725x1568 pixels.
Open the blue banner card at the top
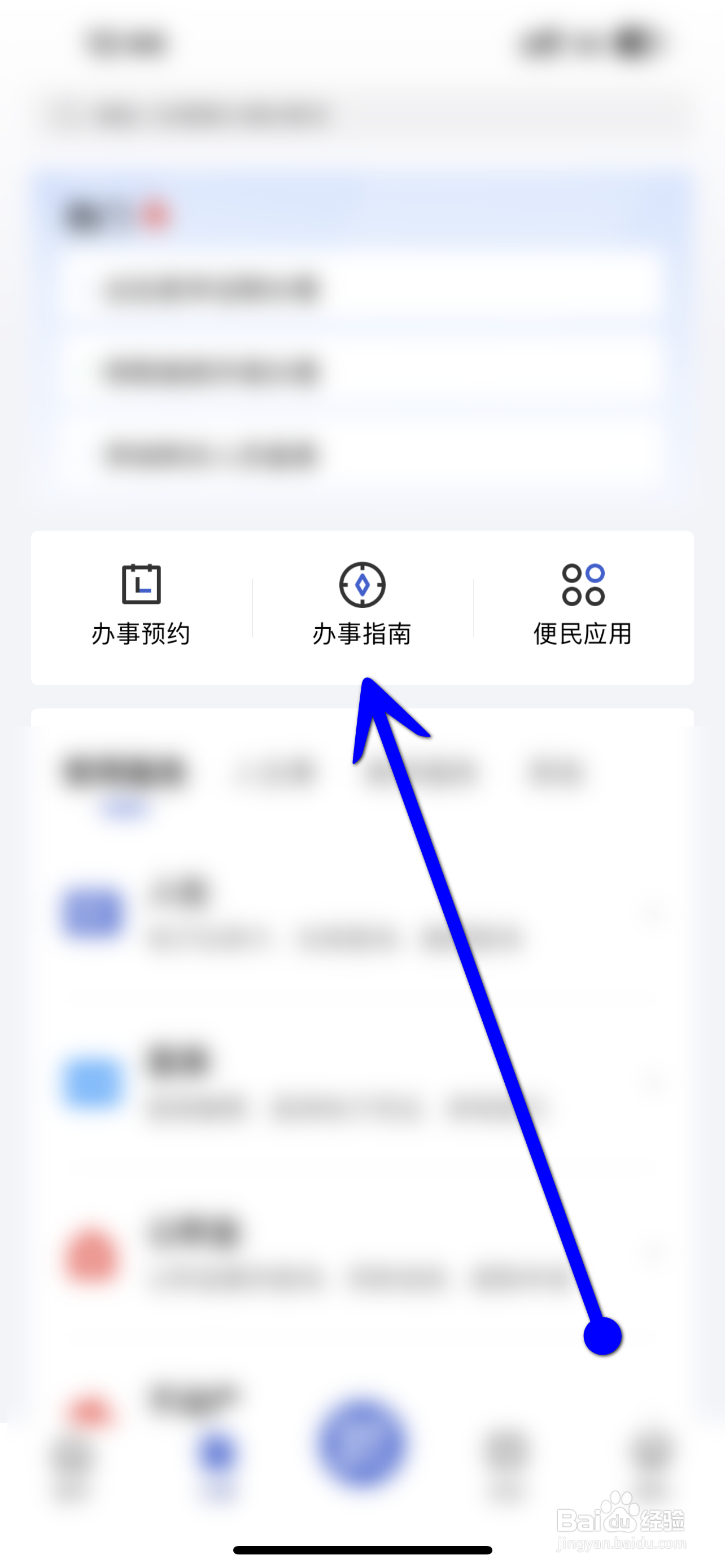coord(362,335)
